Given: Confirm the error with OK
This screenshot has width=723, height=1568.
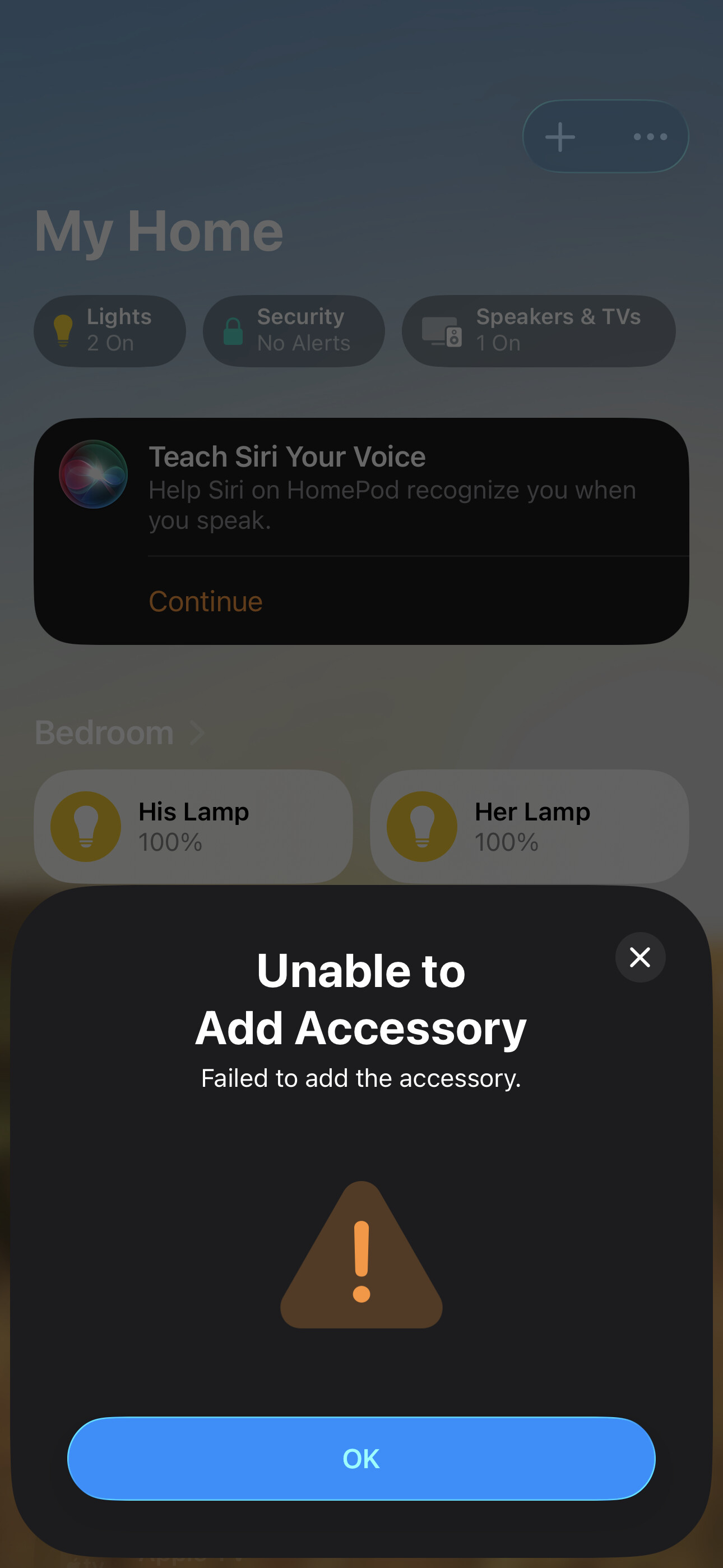Looking at the screenshot, I should pos(361,1458).
